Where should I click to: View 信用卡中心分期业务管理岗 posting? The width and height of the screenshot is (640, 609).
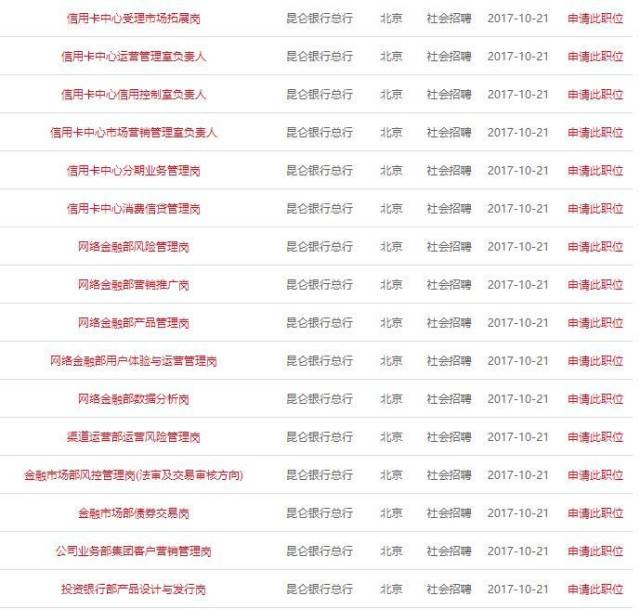click(x=134, y=171)
